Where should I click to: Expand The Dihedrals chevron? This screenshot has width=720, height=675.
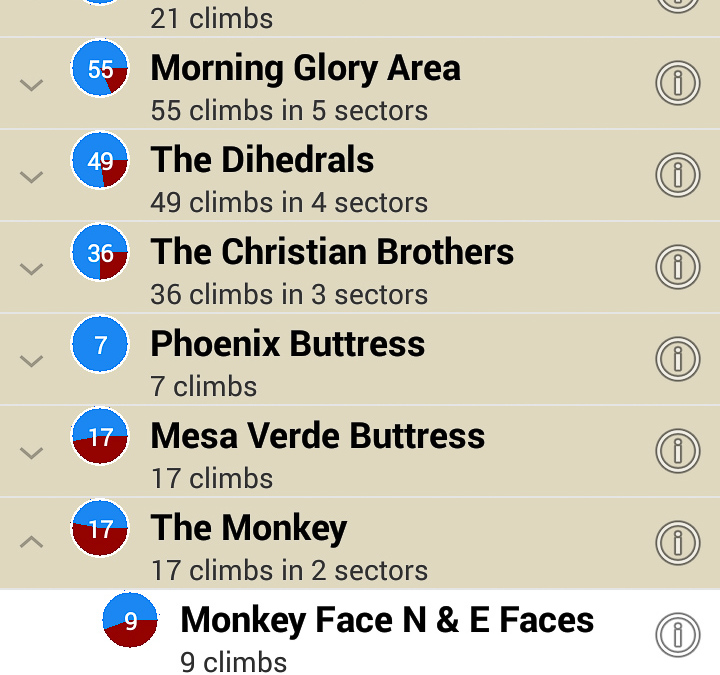pyautogui.click(x=32, y=177)
